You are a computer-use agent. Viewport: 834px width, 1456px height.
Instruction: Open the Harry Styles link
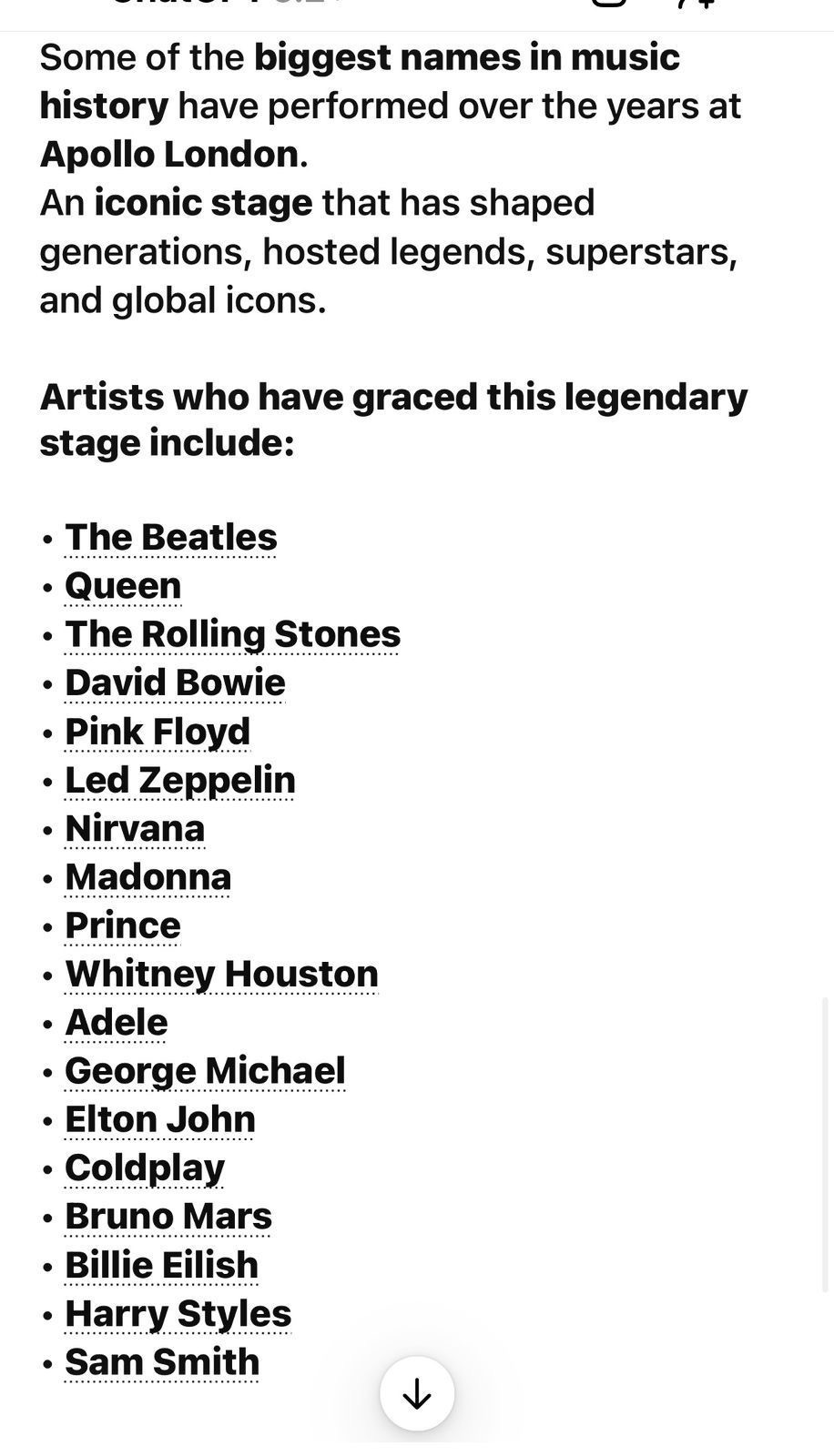pyautogui.click(x=178, y=1313)
